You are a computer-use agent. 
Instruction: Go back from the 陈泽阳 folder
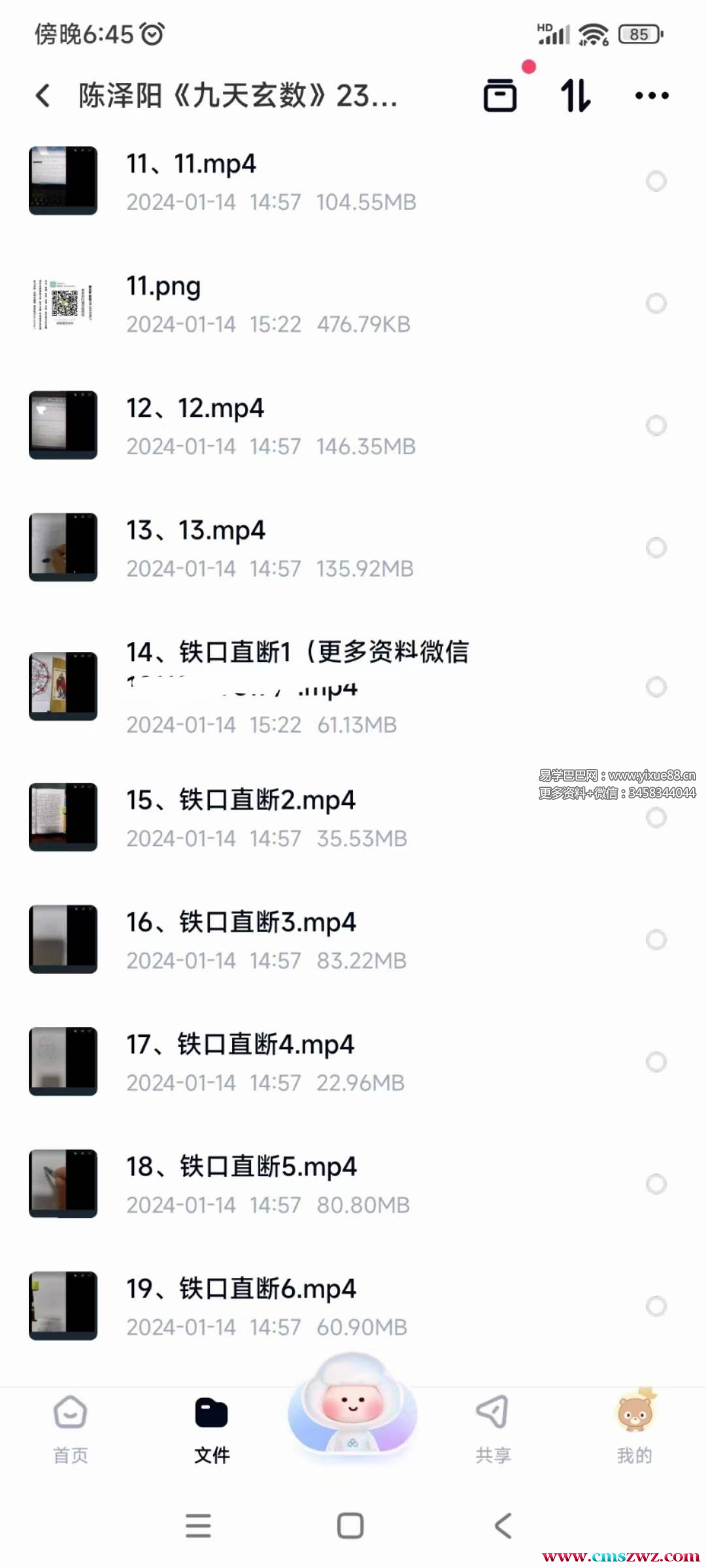tap(43, 95)
